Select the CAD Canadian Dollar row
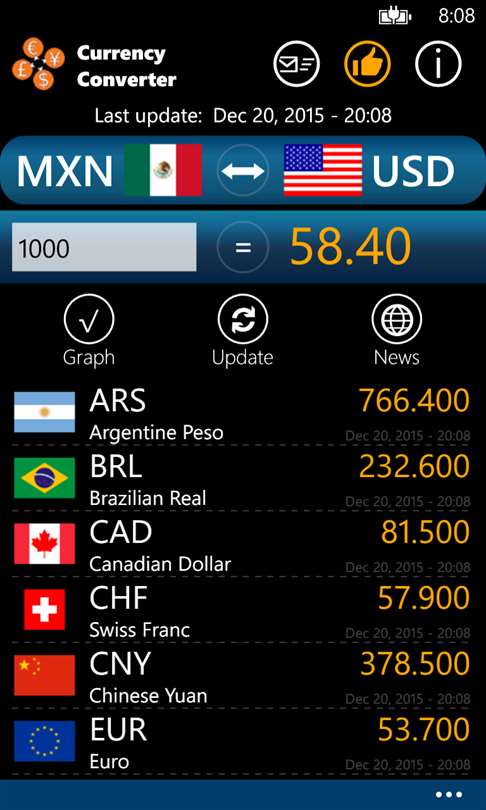Viewport: 486px width, 810px height. 243,544
